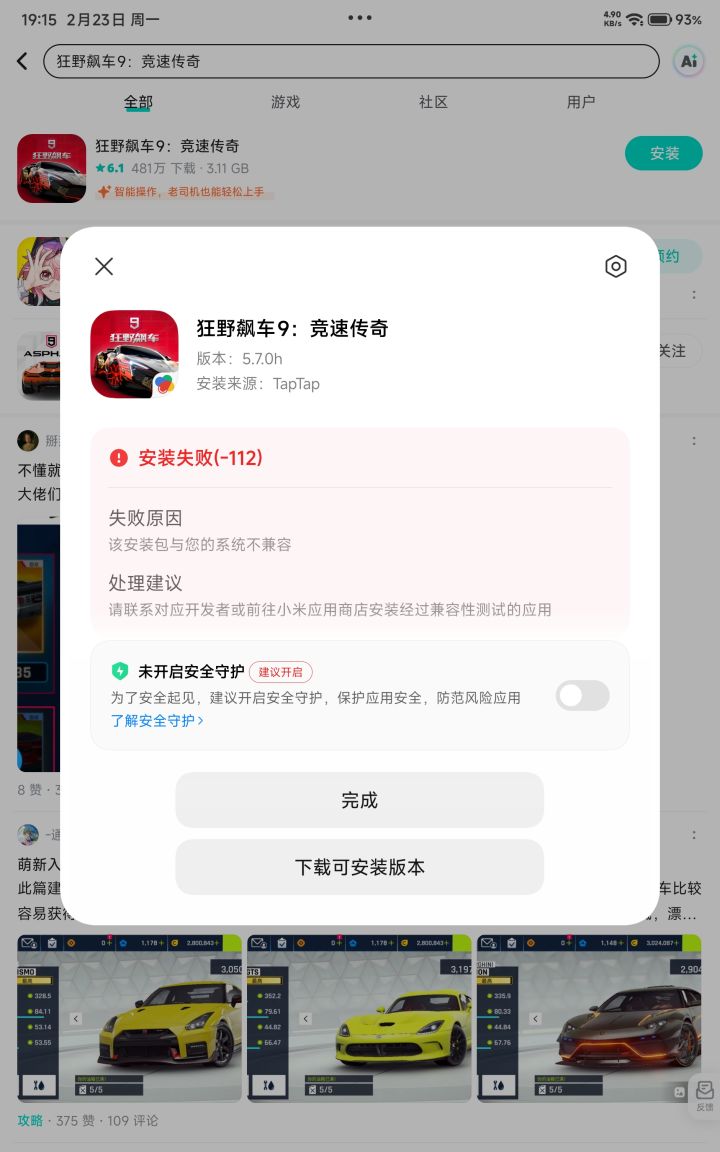
Task: Open the 了解安全守护 link
Action: pos(153,719)
